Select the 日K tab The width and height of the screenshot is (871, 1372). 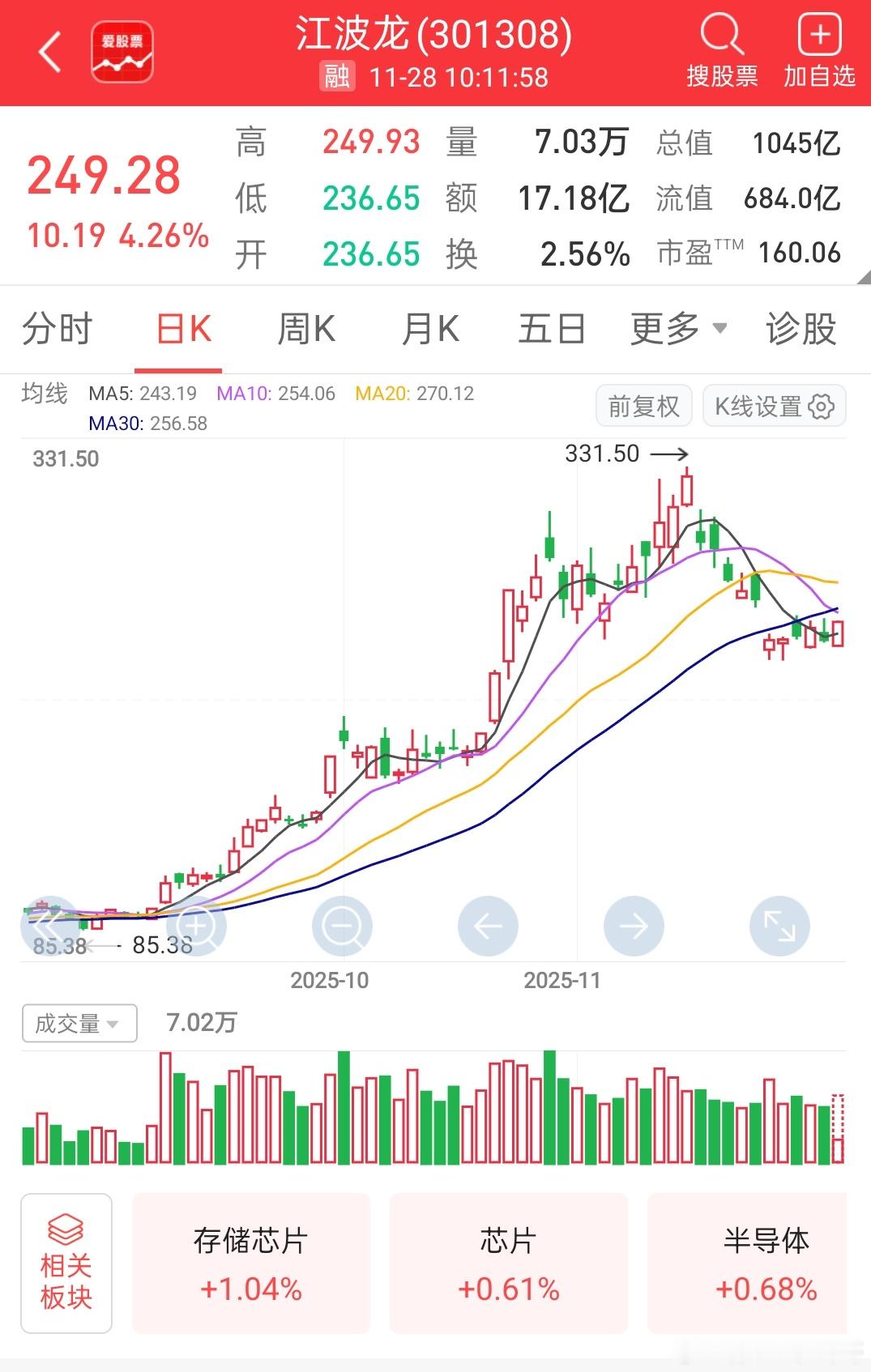pyautogui.click(x=184, y=330)
